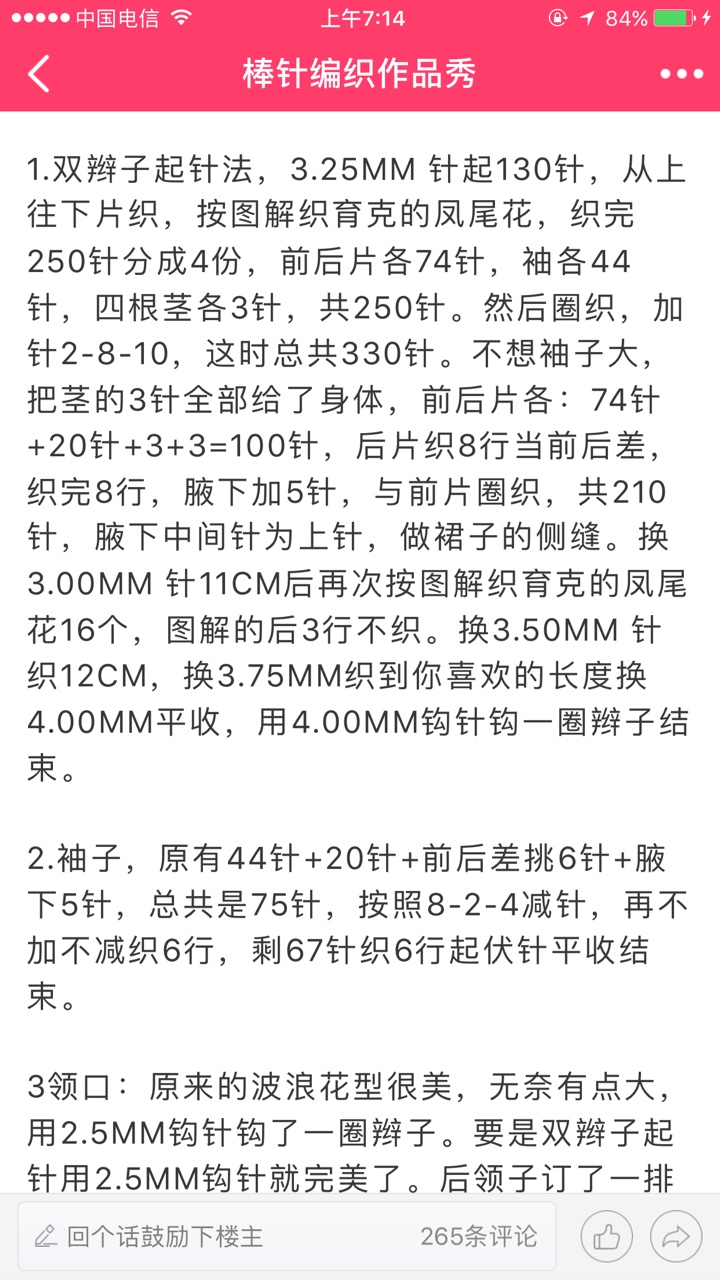View the 265 comments

tap(479, 1237)
